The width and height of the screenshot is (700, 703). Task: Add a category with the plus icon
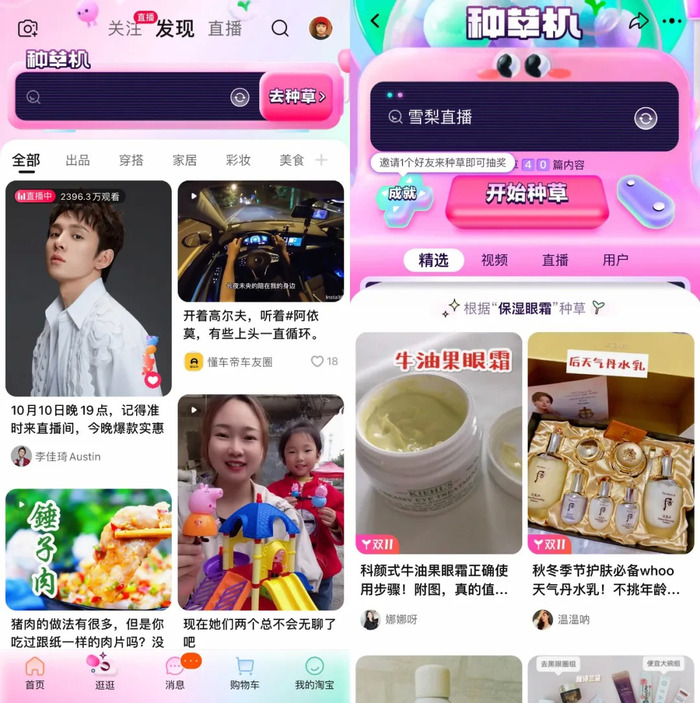pos(321,160)
